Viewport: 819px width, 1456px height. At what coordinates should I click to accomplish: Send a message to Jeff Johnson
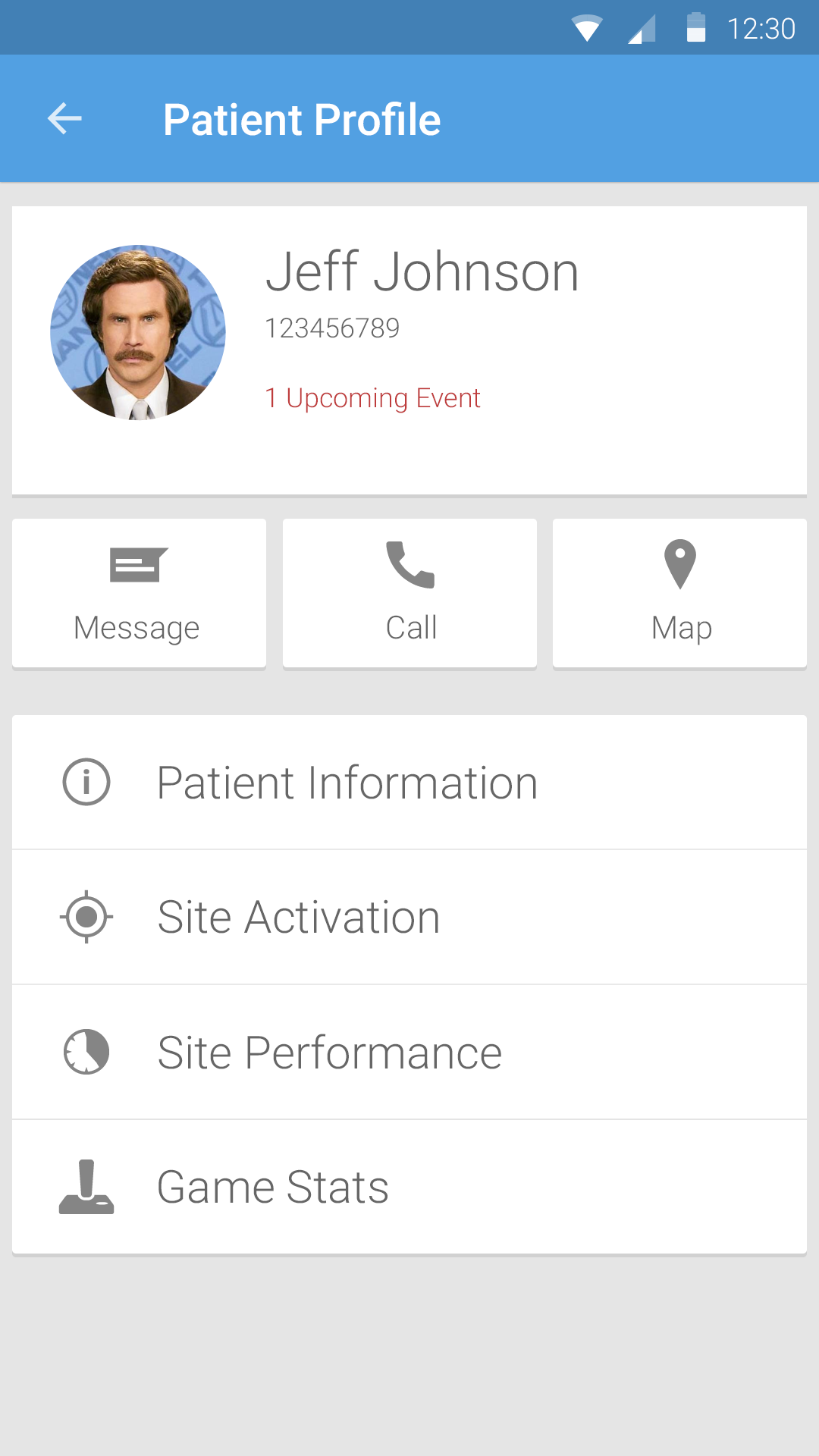[x=139, y=593]
